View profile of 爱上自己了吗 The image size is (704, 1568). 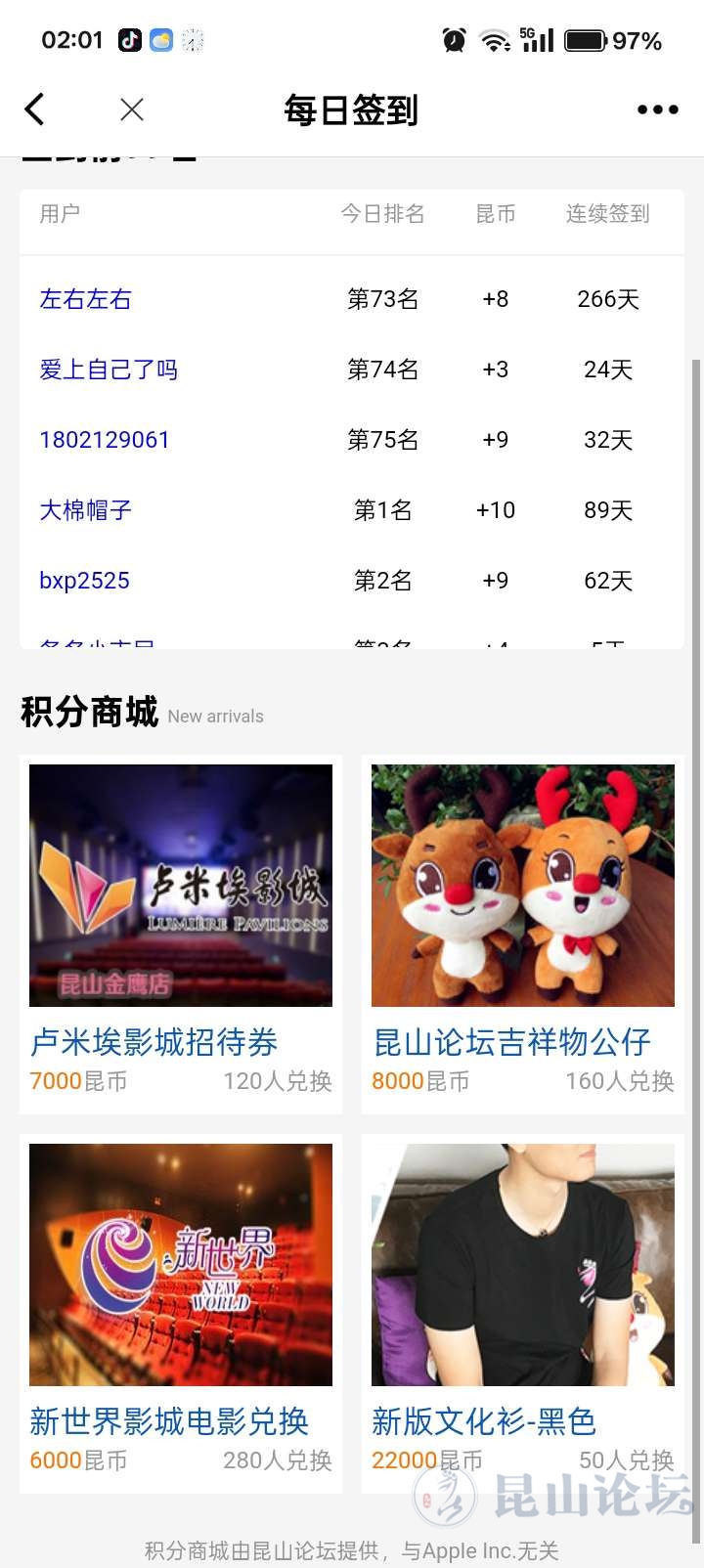[x=109, y=370]
